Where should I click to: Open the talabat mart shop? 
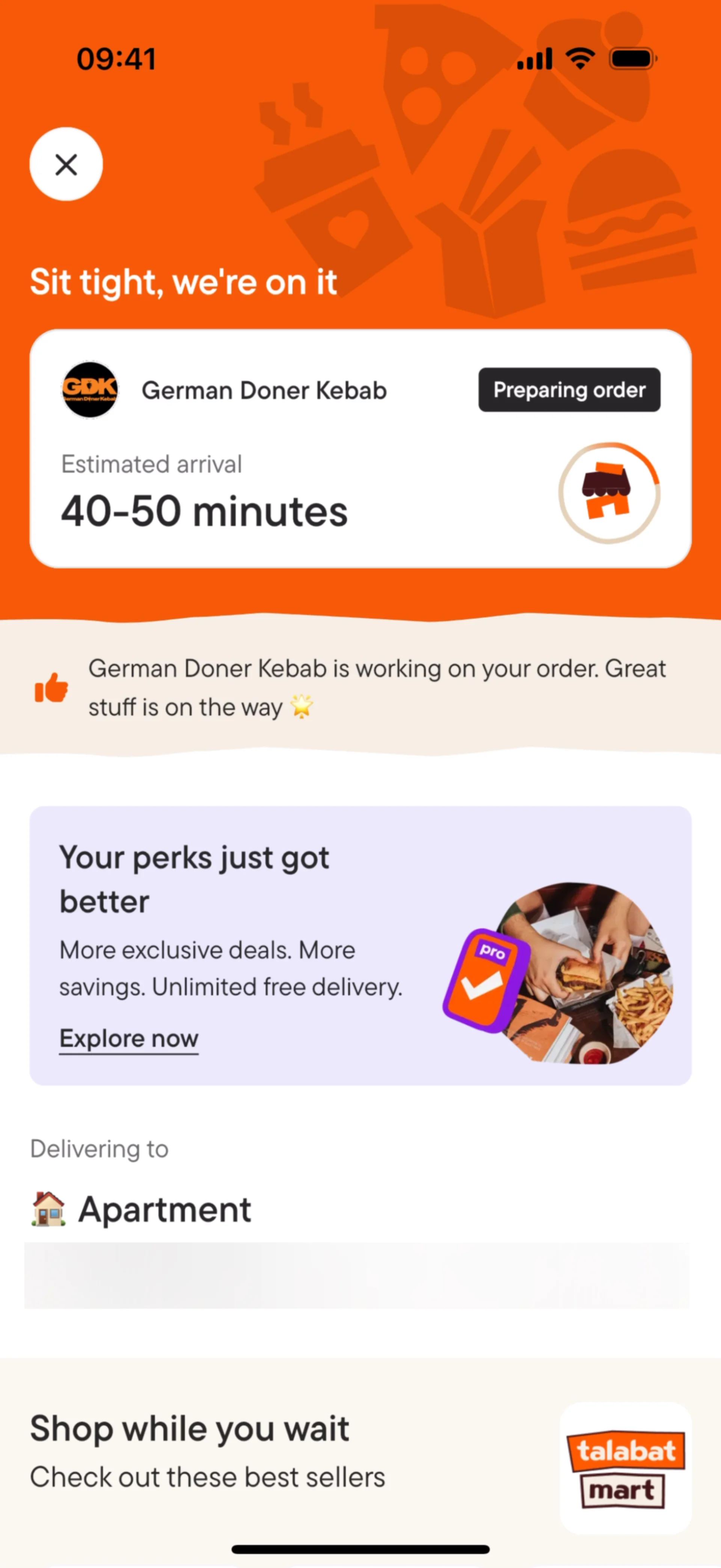pyautogui.click(x=625, y=1468)
